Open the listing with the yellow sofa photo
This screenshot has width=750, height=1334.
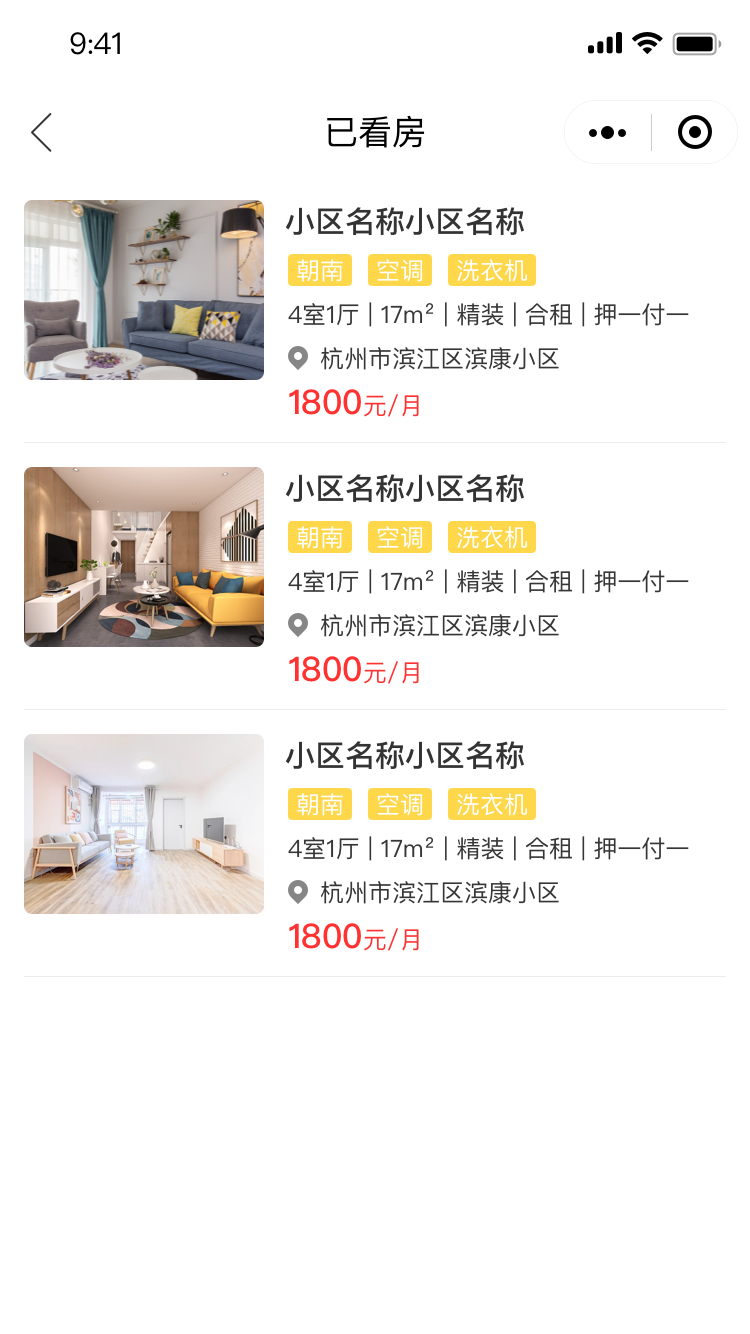[144, 557]
